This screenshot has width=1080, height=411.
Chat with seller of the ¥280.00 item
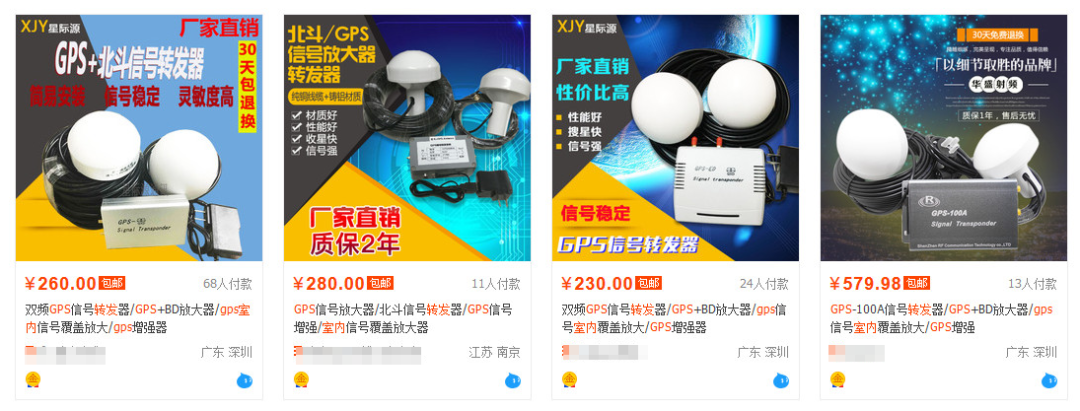pyautogui.click(x=513, y=380)
